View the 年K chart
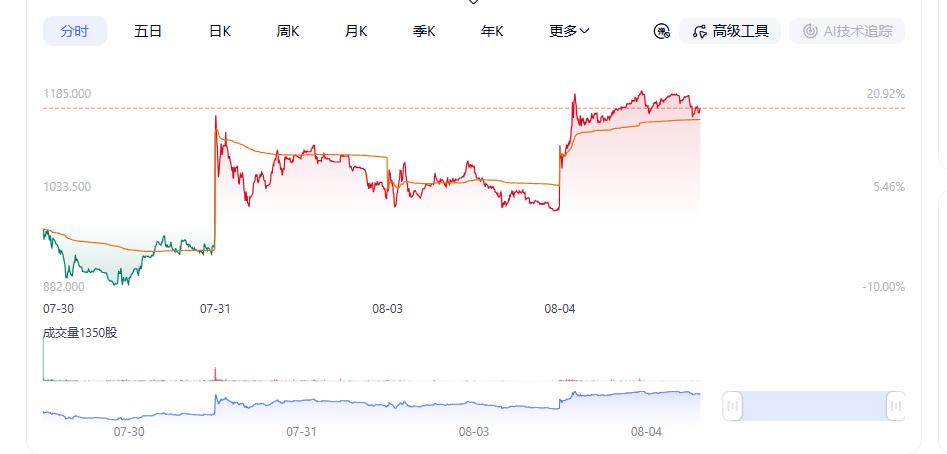Screen dimensions: 947x454 [492, 31]
